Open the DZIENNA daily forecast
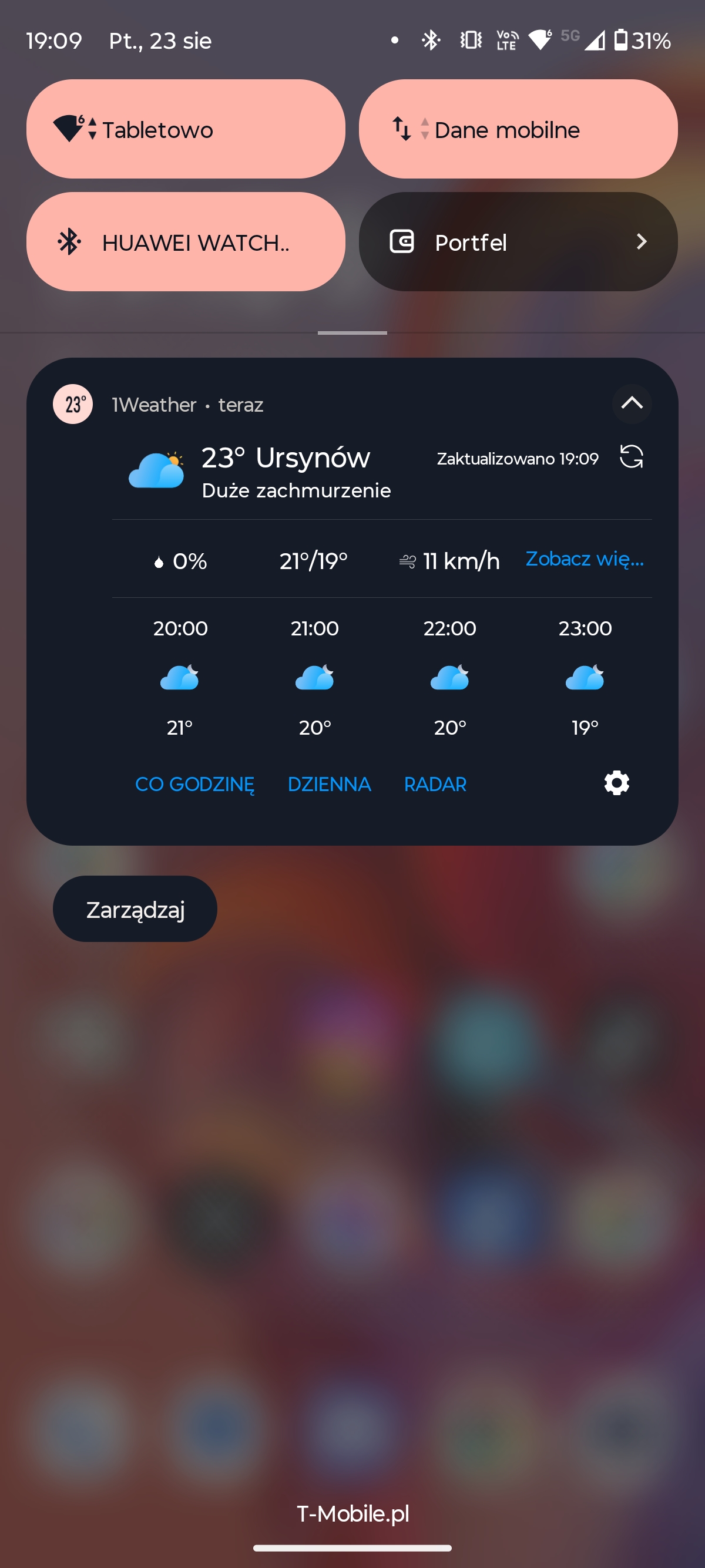705x1568 pixels. point(329,784)
